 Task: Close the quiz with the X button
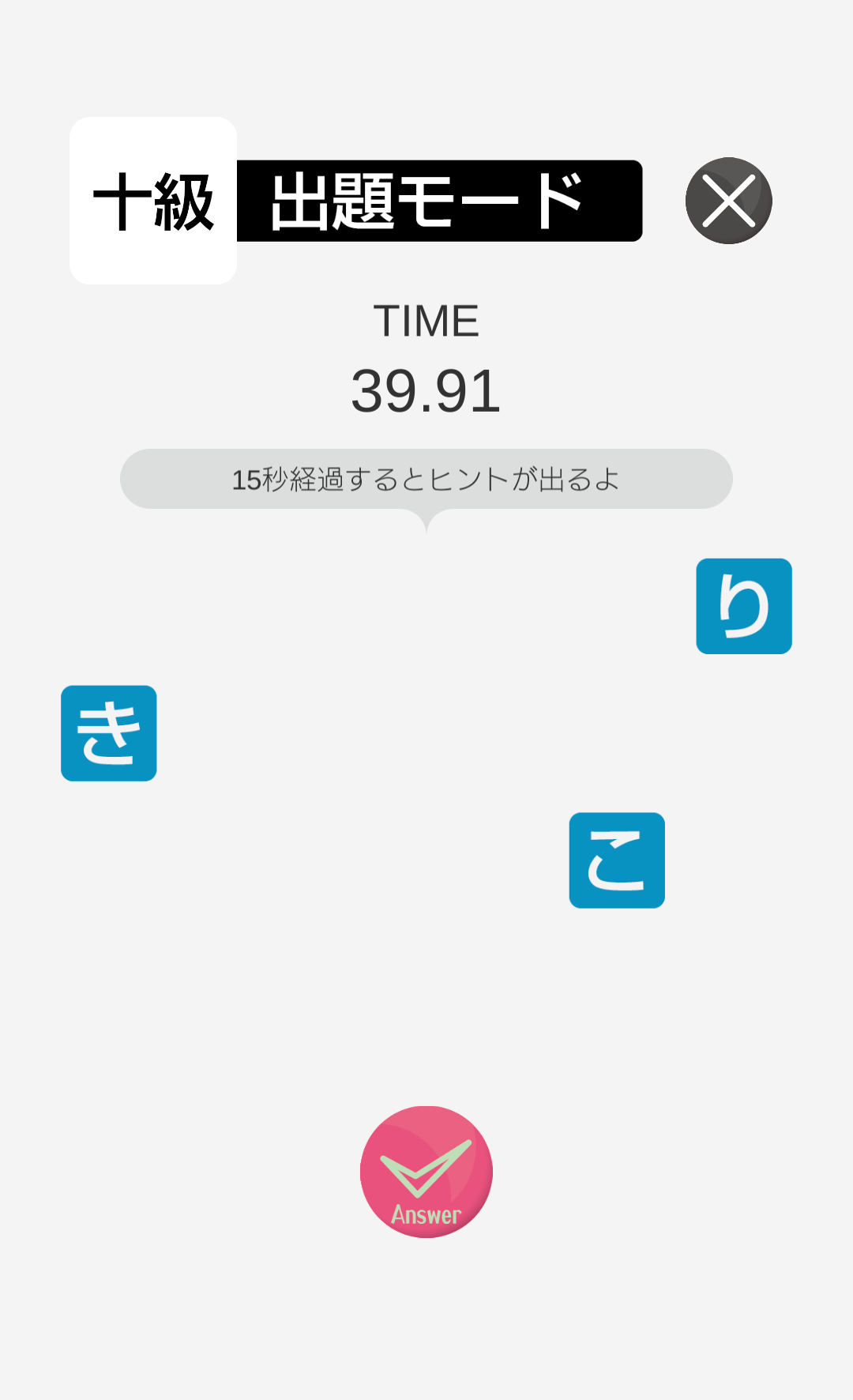pyautogui.click(x=727, y=200)
